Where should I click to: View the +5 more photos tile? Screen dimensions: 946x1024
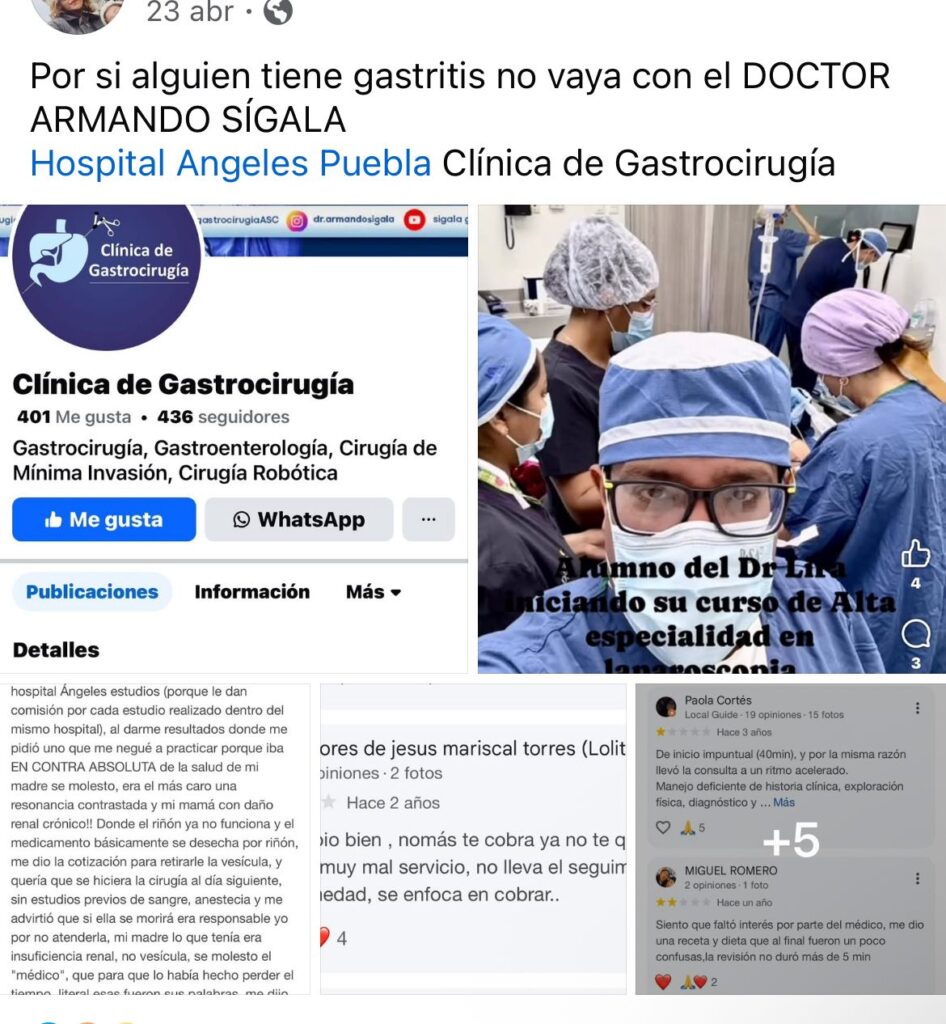click(790, 840)
